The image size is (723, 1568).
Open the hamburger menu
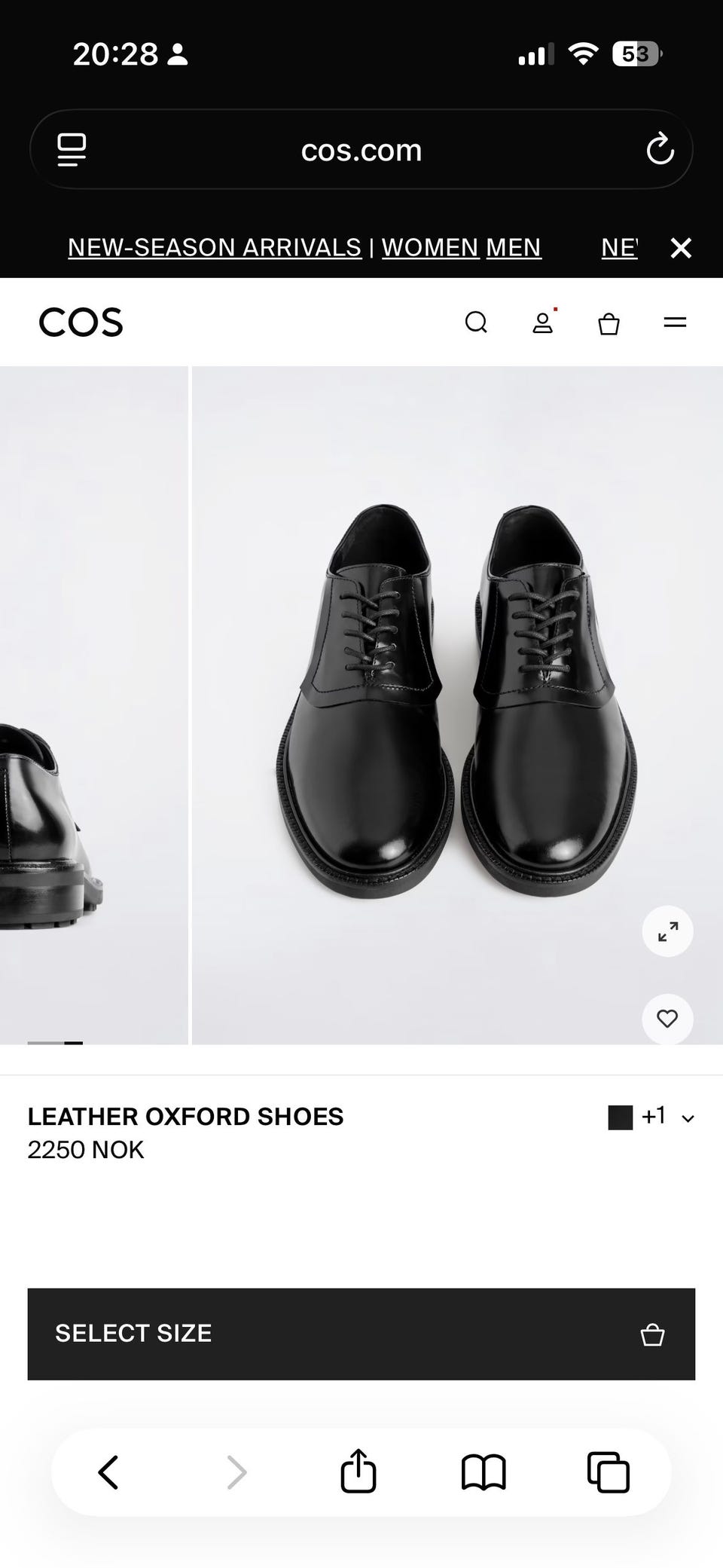click(675, 322)
